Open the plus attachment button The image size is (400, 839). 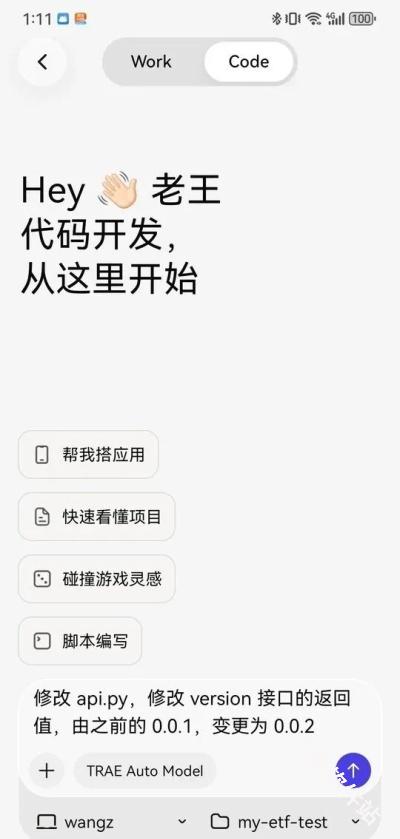click(x=47, y=771)
